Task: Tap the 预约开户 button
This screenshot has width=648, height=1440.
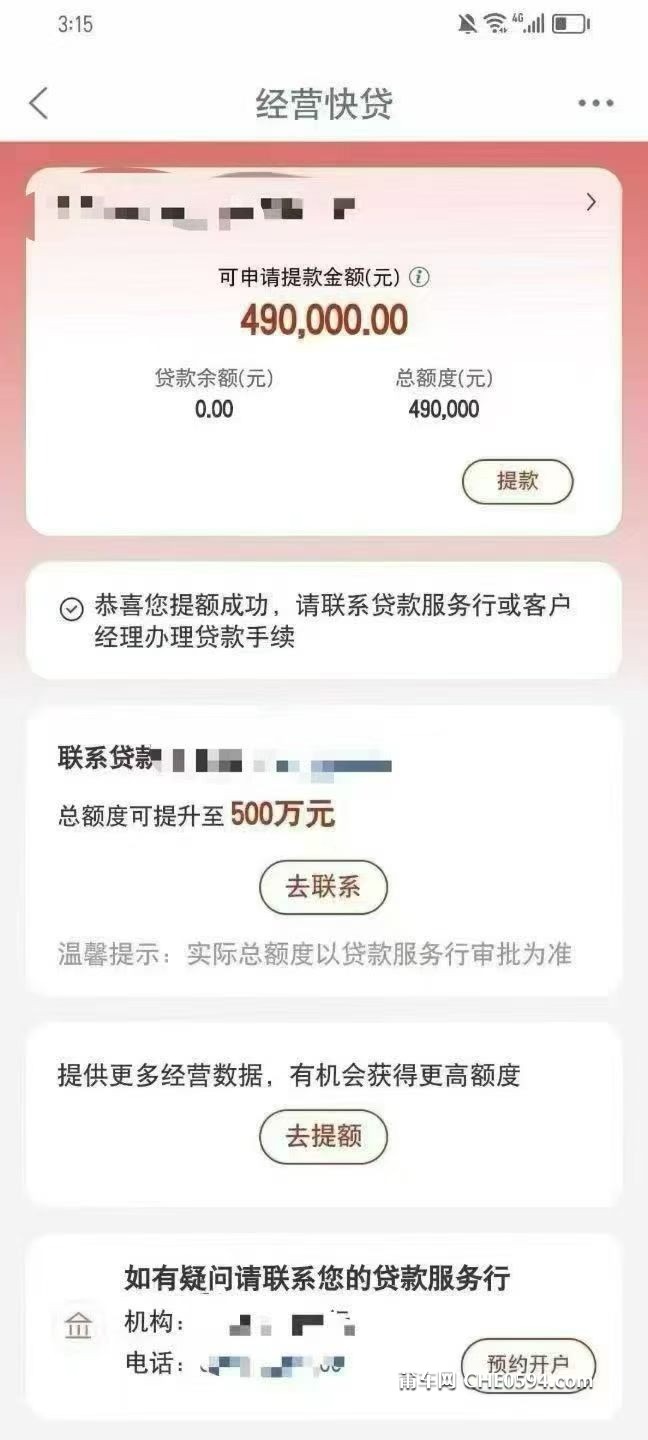Action: click(x=528, y=1364)
